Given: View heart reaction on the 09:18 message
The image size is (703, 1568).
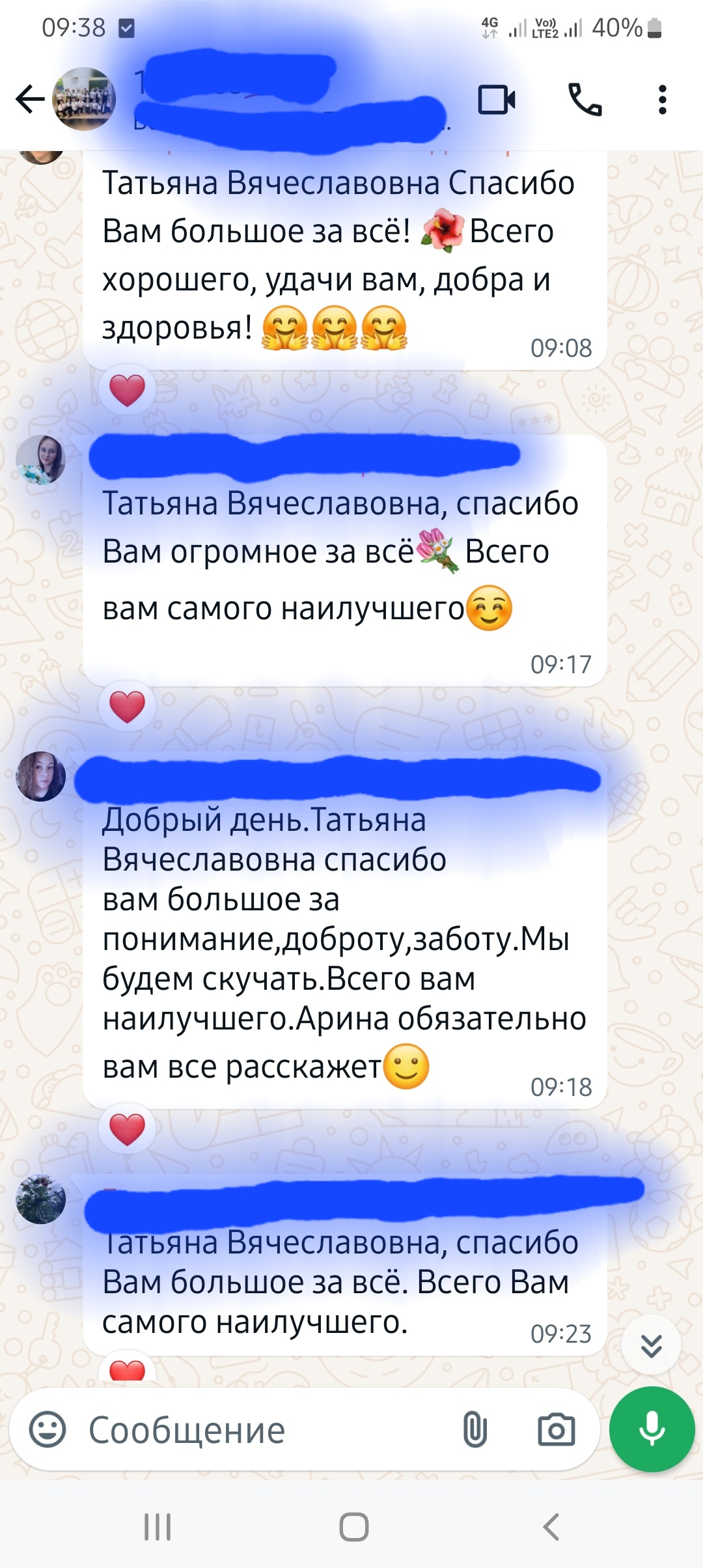Looking at the screenshot, I should (127, 1129).
